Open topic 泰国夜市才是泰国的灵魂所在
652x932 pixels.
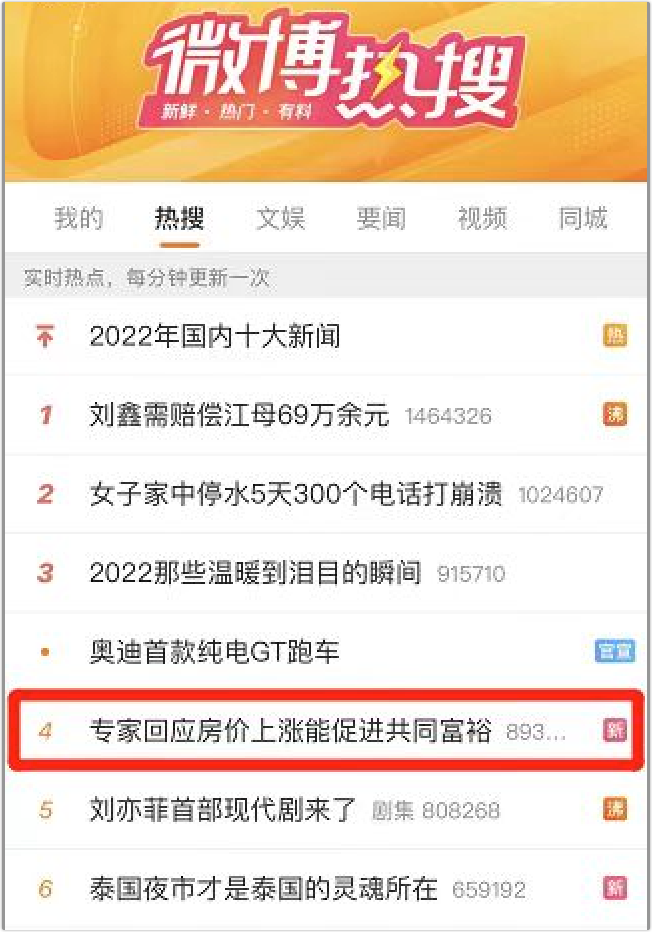tap(264, 888)
